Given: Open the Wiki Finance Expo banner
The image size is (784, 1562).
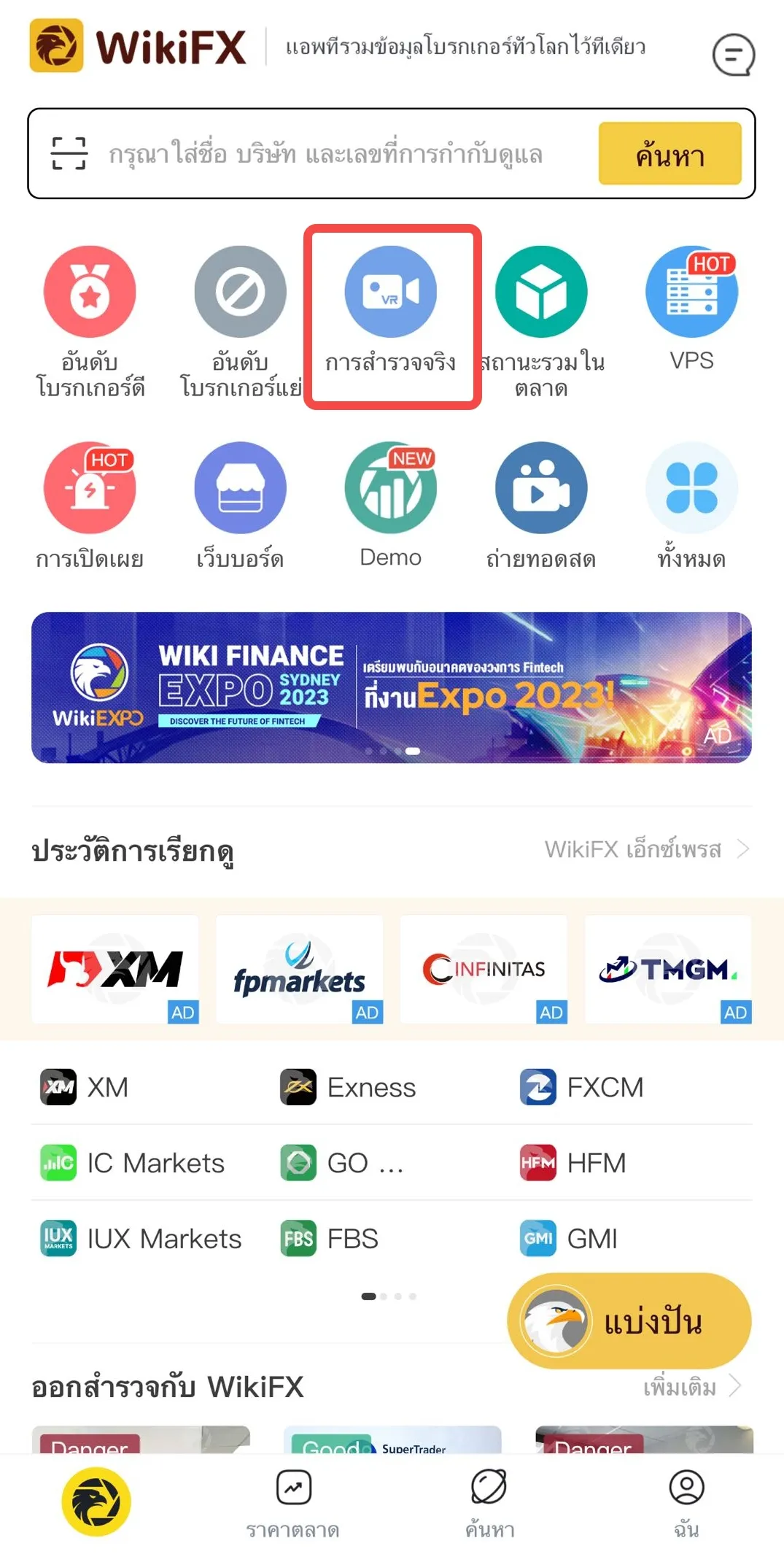Looking at the screenshot, I should (x=392, y=687).
